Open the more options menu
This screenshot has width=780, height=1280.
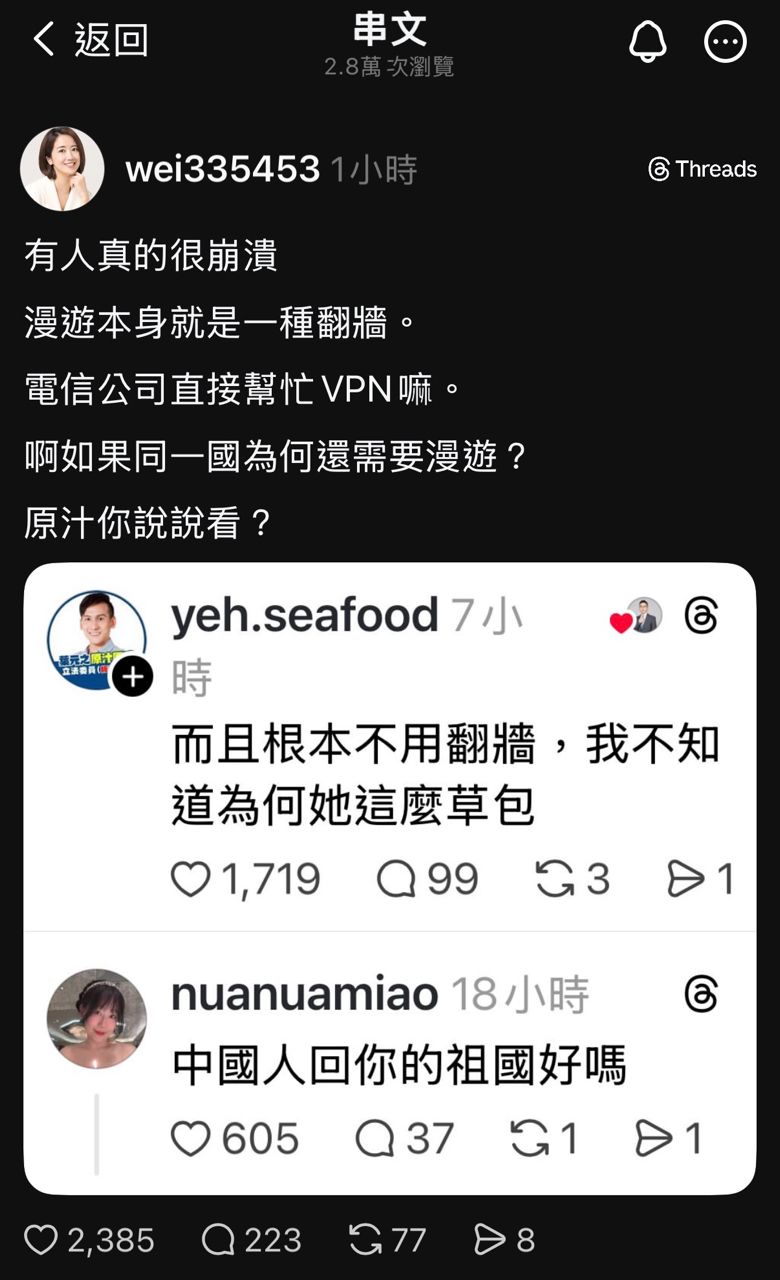pyautogui.click(x=725, y=42)
